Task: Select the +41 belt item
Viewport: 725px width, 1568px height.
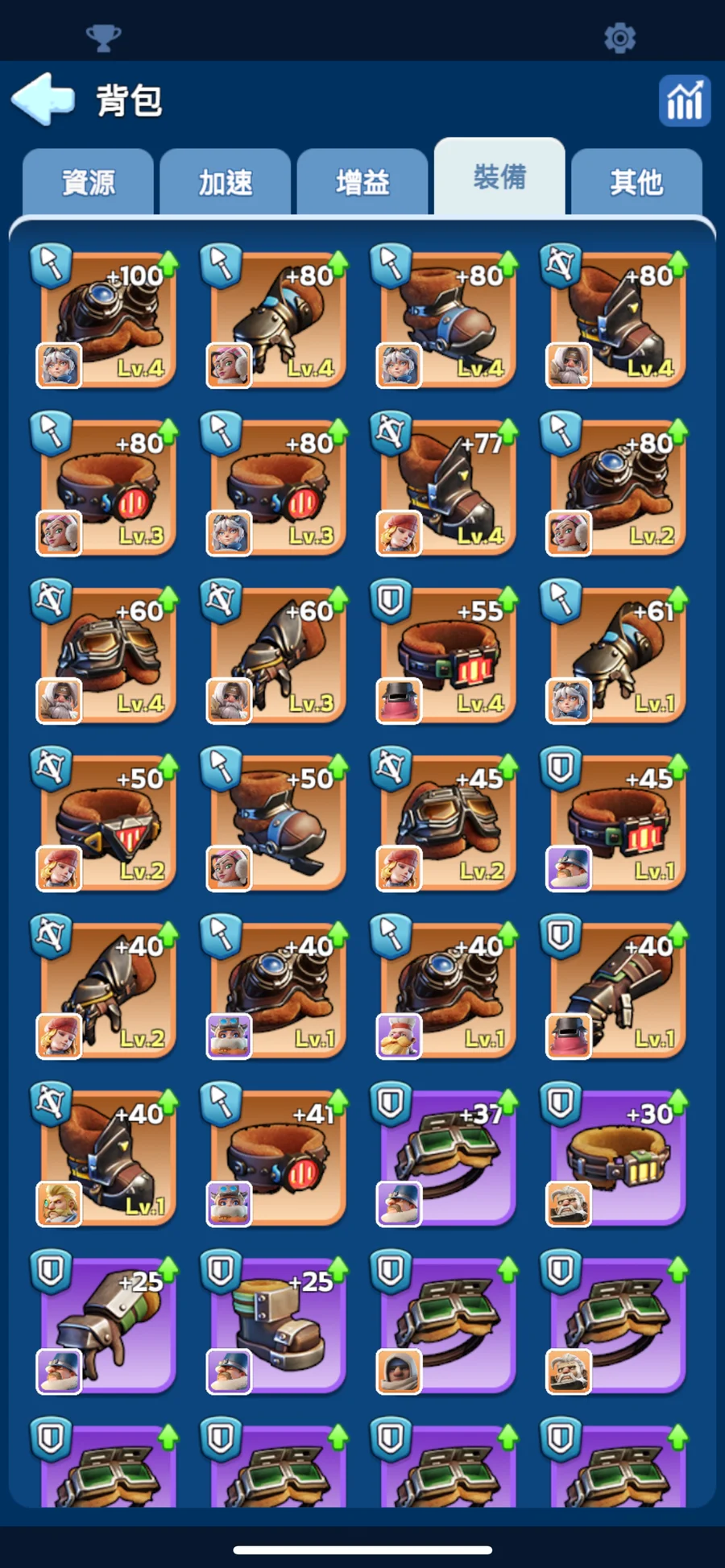Action: click(278, 1157)
